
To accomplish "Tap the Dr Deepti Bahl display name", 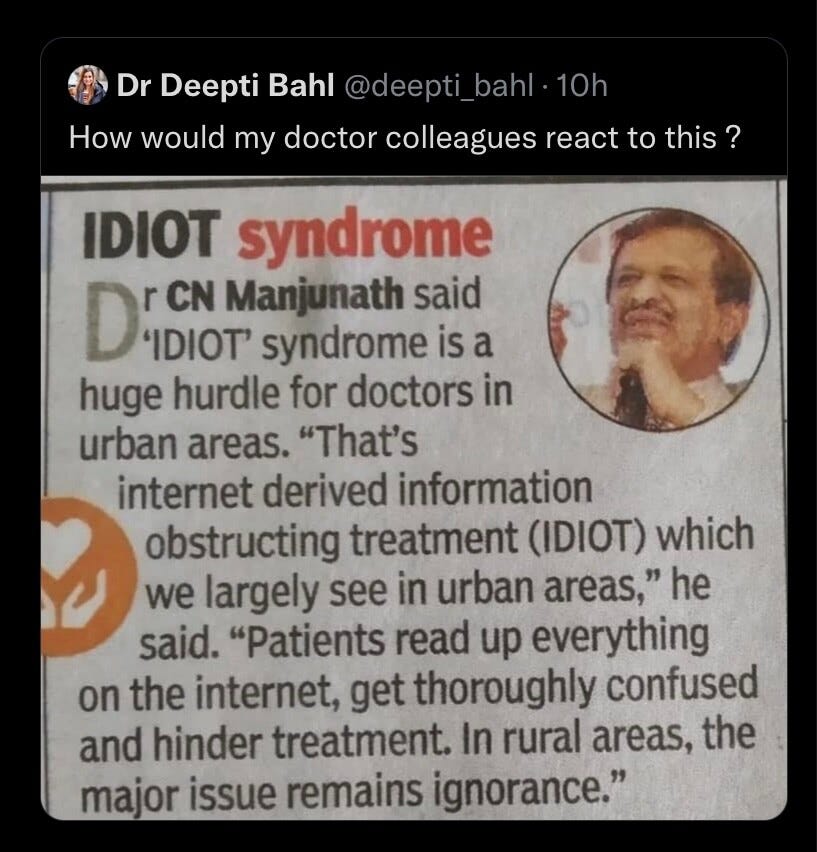I will (x=225, y=88).
